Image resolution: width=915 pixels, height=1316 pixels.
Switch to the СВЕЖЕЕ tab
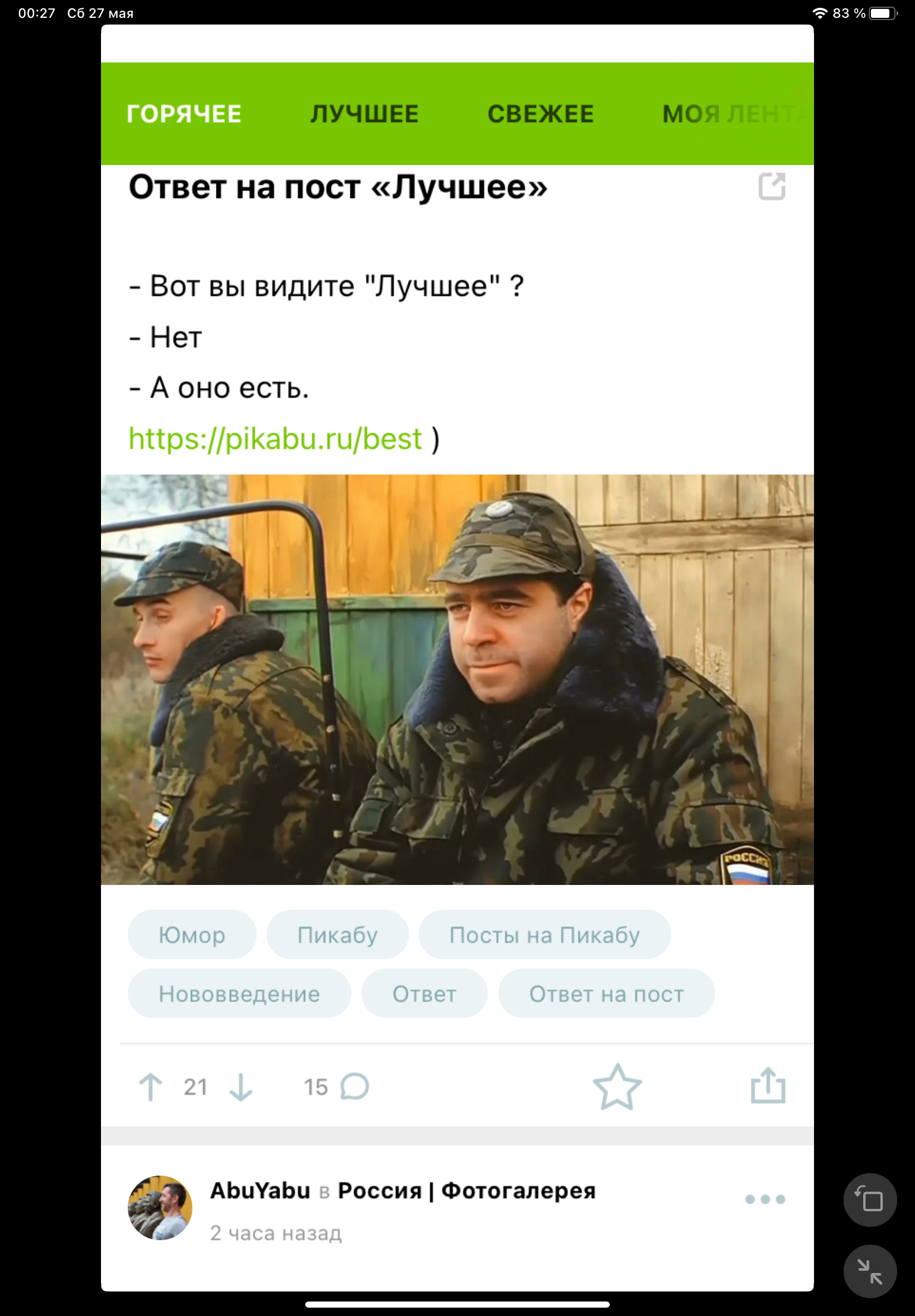(x=540, y=114)
